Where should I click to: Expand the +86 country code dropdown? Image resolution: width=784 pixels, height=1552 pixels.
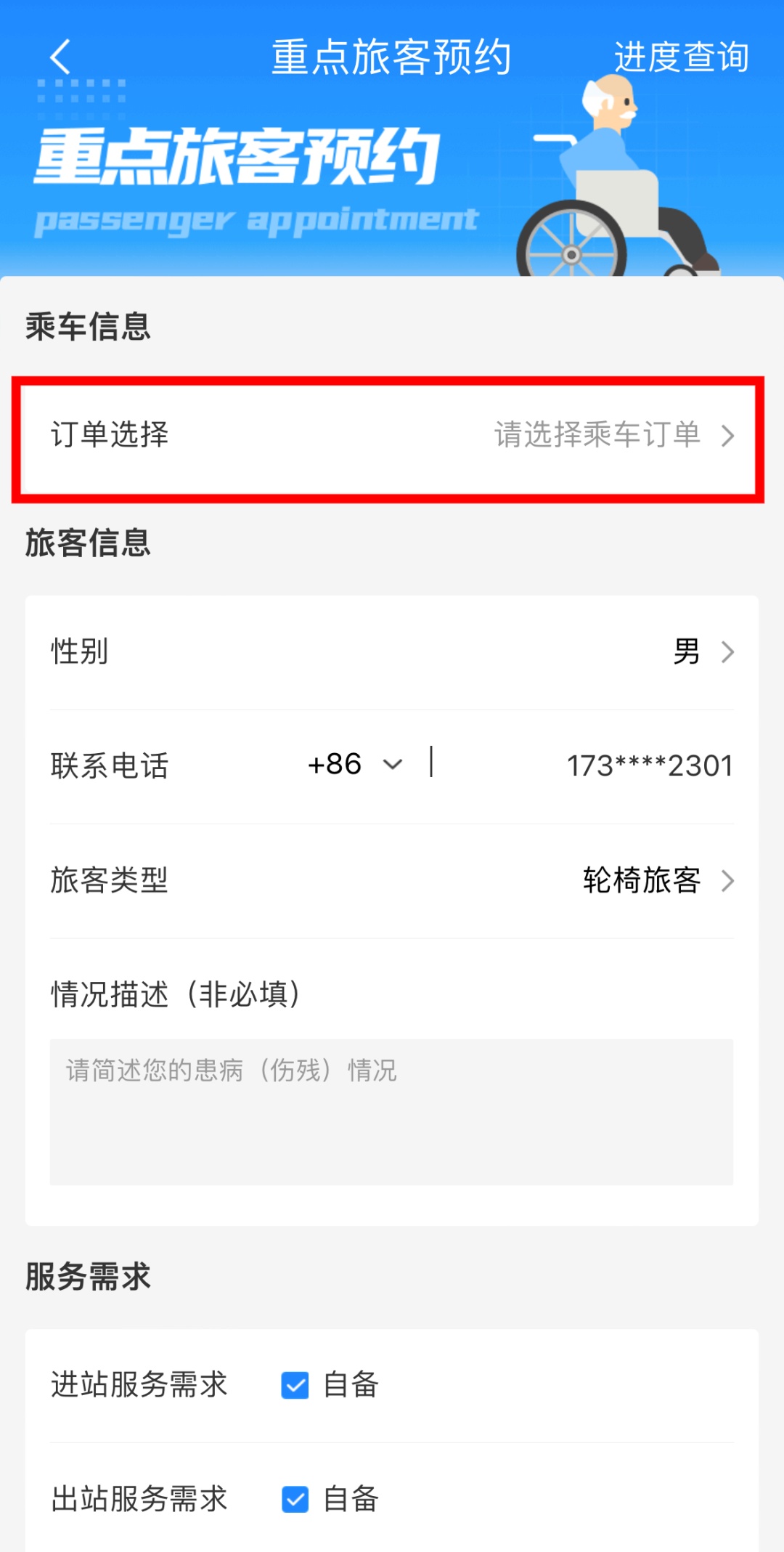click(356, 765)
